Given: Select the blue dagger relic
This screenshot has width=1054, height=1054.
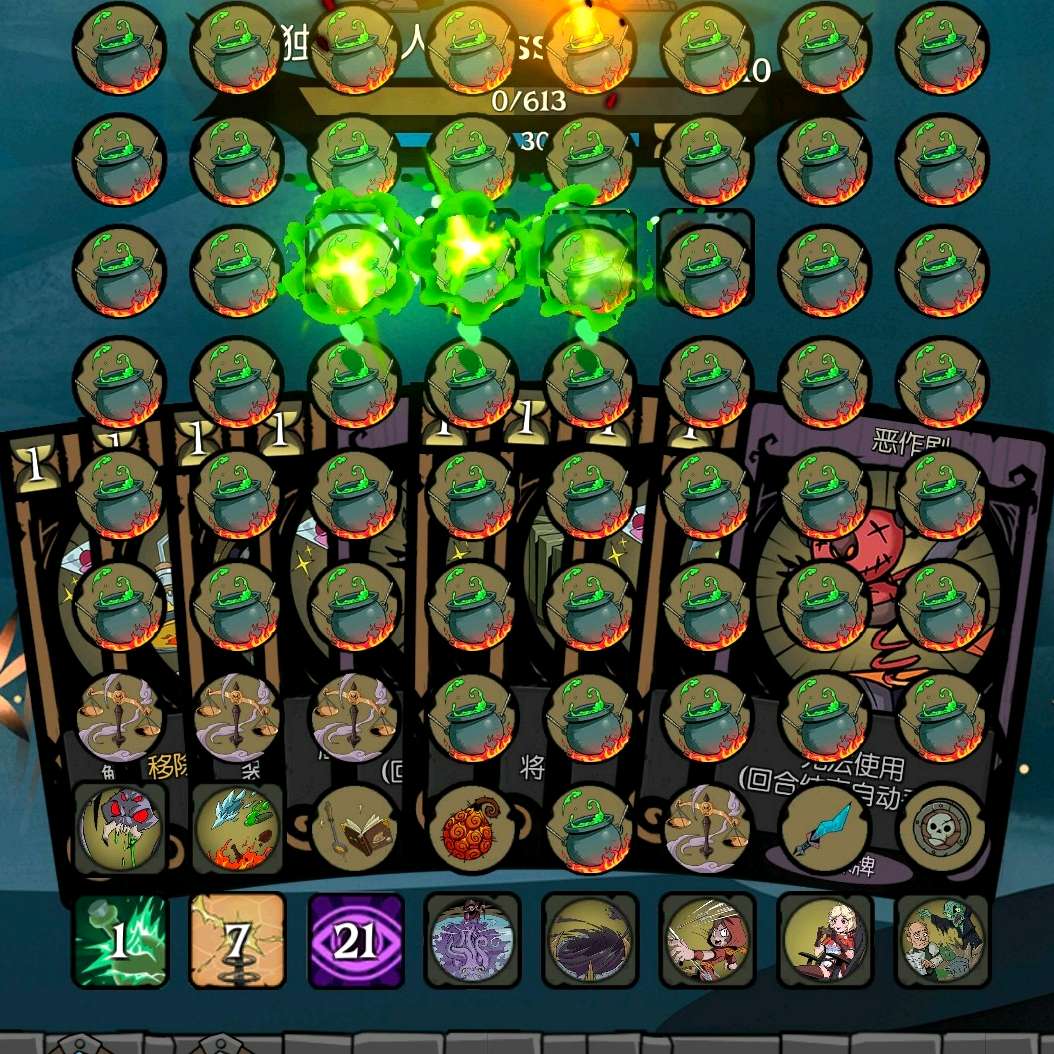Looking at the screenshot, I should (825, 829).
